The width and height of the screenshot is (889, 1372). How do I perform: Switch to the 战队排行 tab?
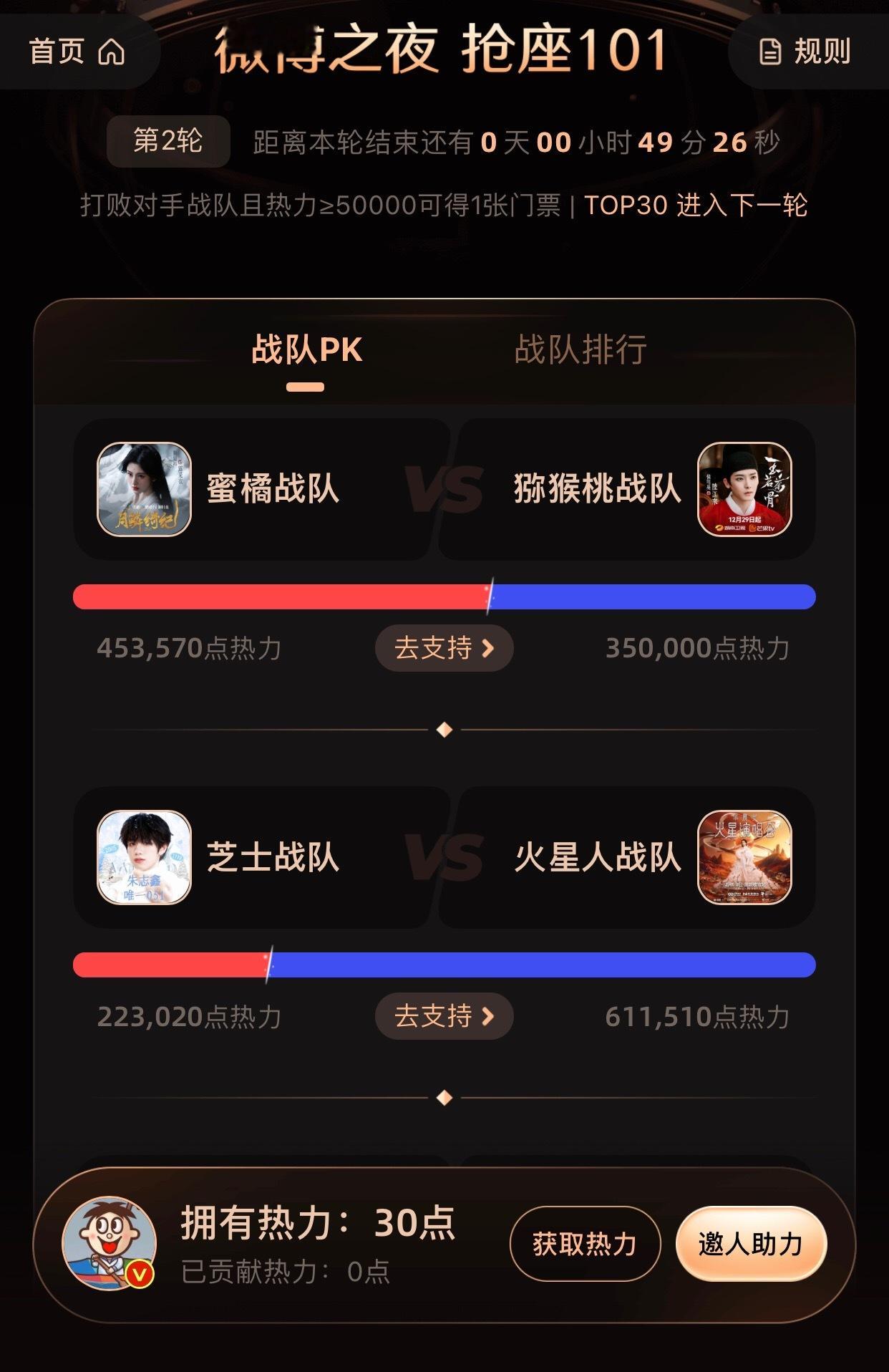coord(583,349)
